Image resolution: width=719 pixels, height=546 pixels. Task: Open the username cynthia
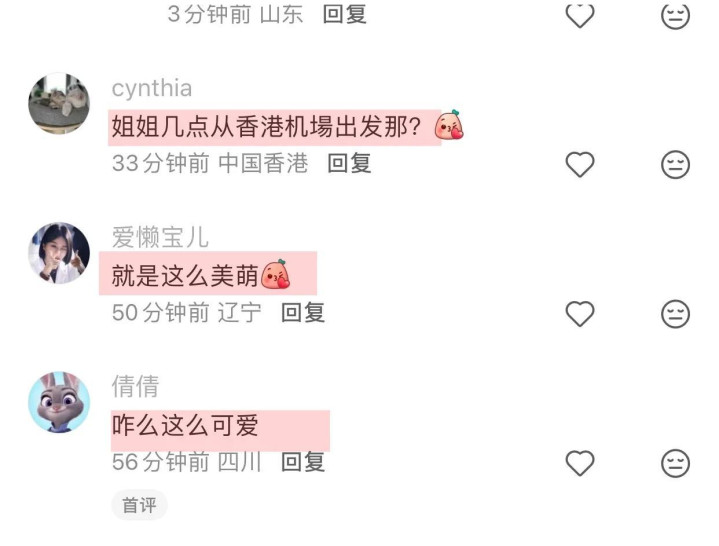click(152, 88)
